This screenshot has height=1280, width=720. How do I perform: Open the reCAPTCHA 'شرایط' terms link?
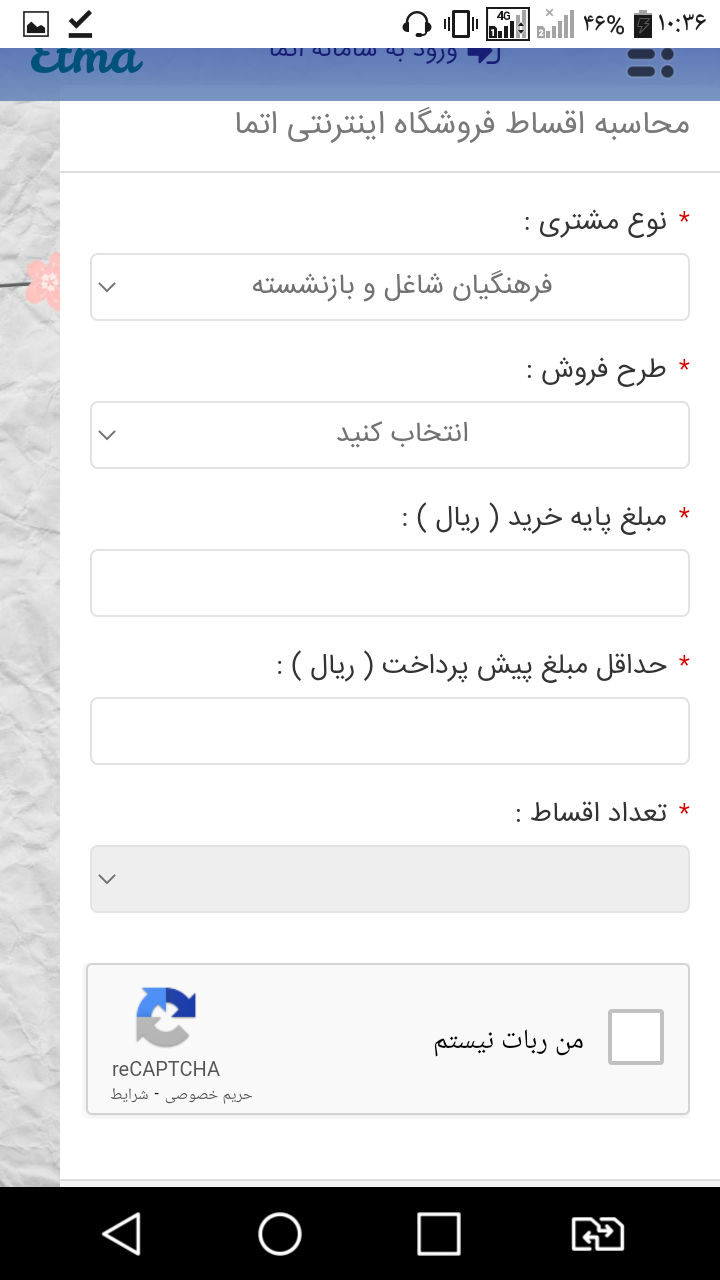point(130,1095)
